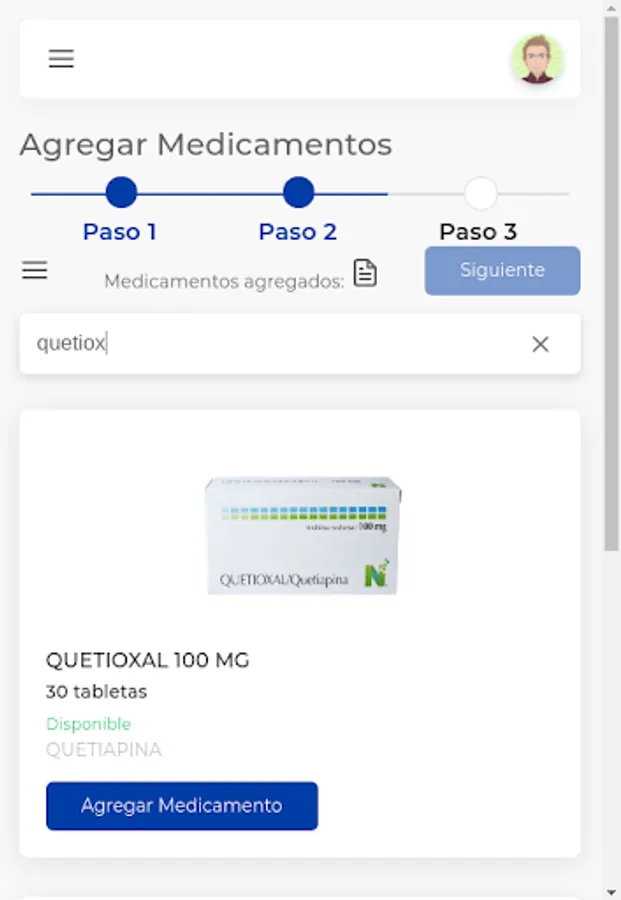Go back to Paso 1

121,192
